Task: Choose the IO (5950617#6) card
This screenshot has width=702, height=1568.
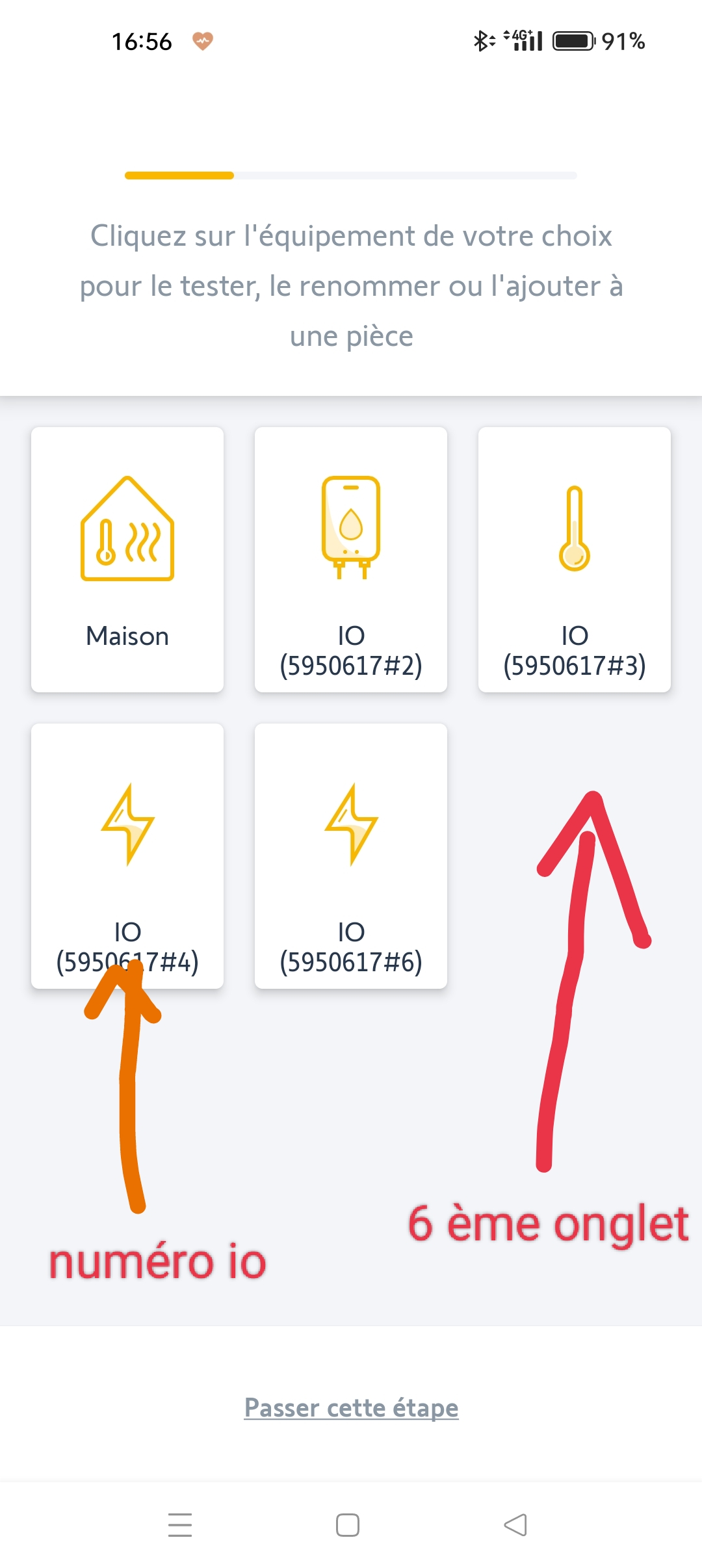Action: (x=351, y=856)
